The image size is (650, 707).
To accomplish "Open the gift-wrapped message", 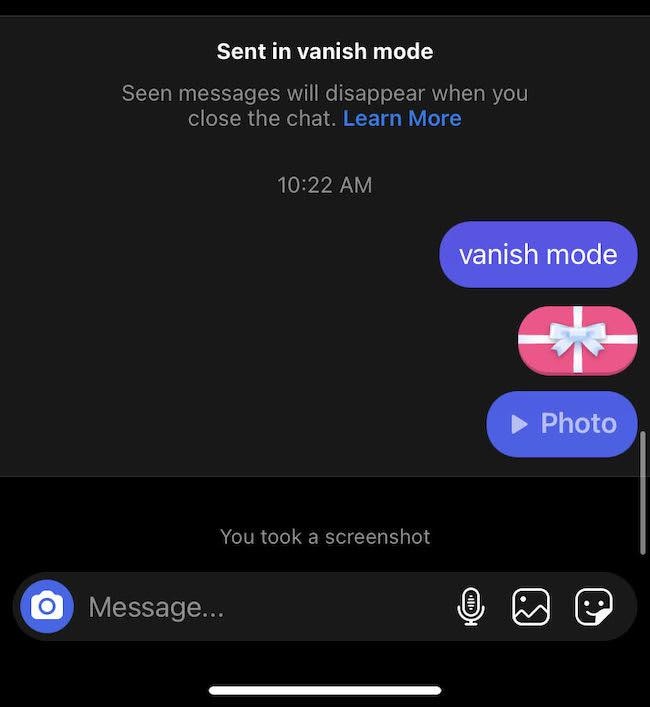I will click(x=577, y=340).
